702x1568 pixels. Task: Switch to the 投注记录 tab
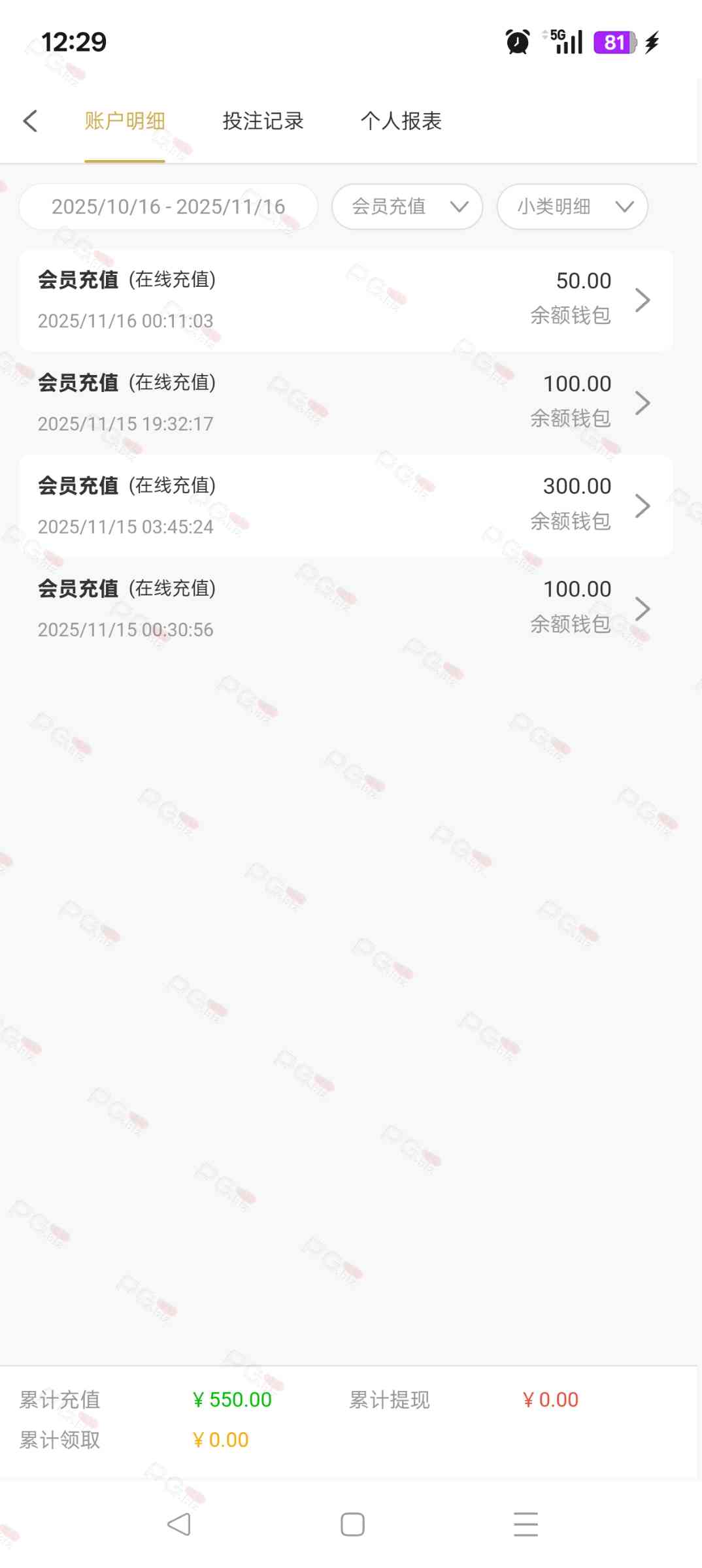263,121
